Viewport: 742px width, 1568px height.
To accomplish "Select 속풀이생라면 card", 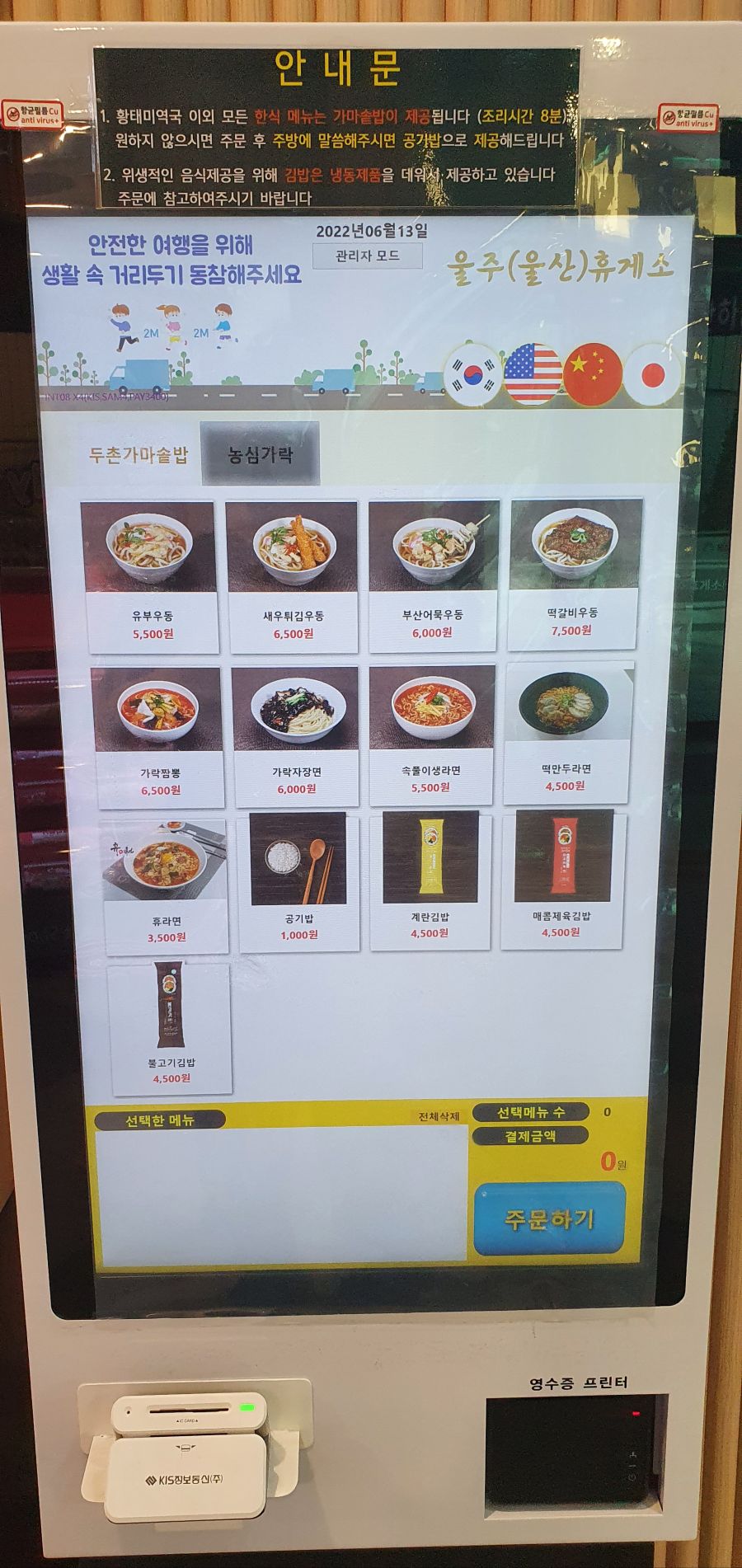I will coord(431,733).
